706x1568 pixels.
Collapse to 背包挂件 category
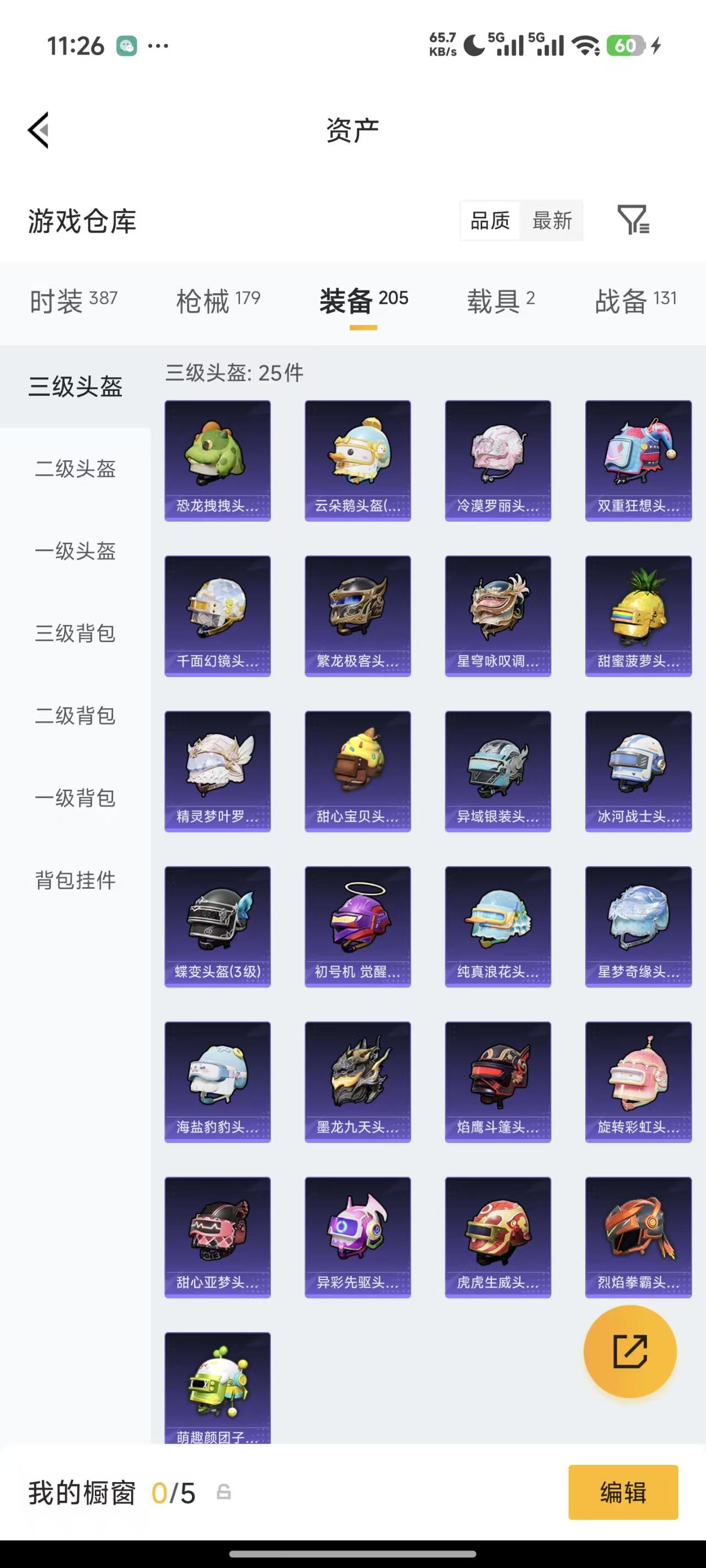(74, 881)
